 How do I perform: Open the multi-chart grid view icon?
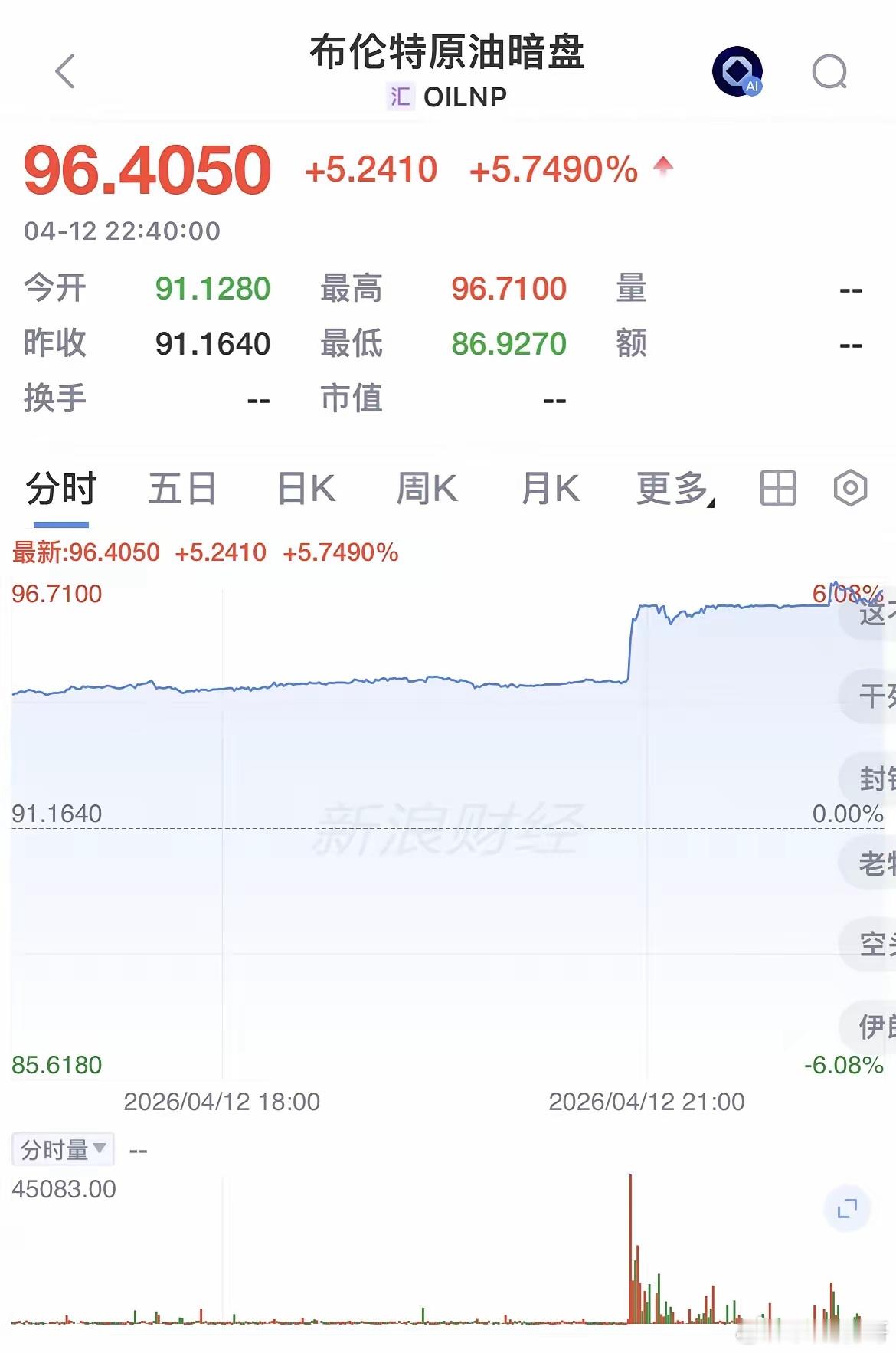pos(777,488)
